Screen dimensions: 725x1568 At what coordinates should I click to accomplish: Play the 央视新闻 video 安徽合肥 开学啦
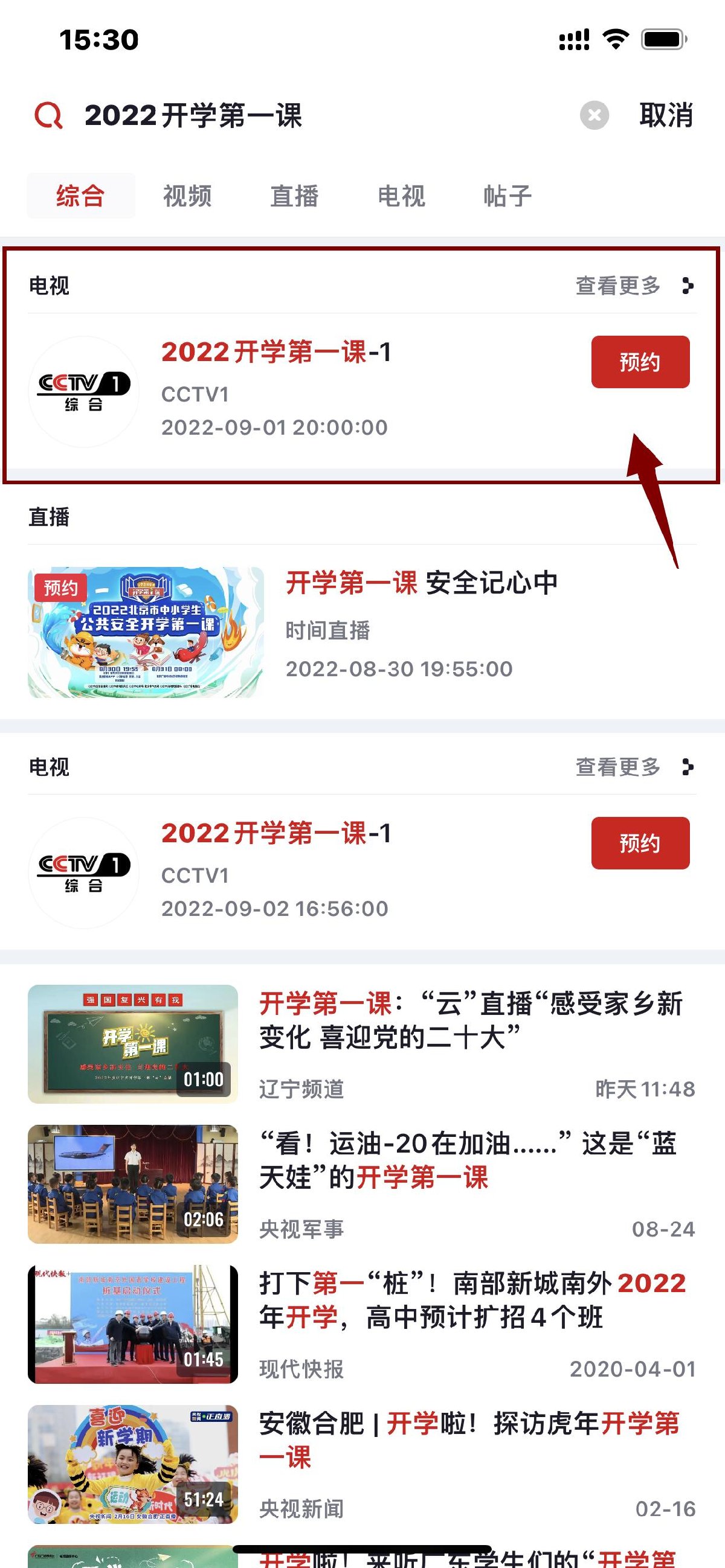coord(469,1440)
